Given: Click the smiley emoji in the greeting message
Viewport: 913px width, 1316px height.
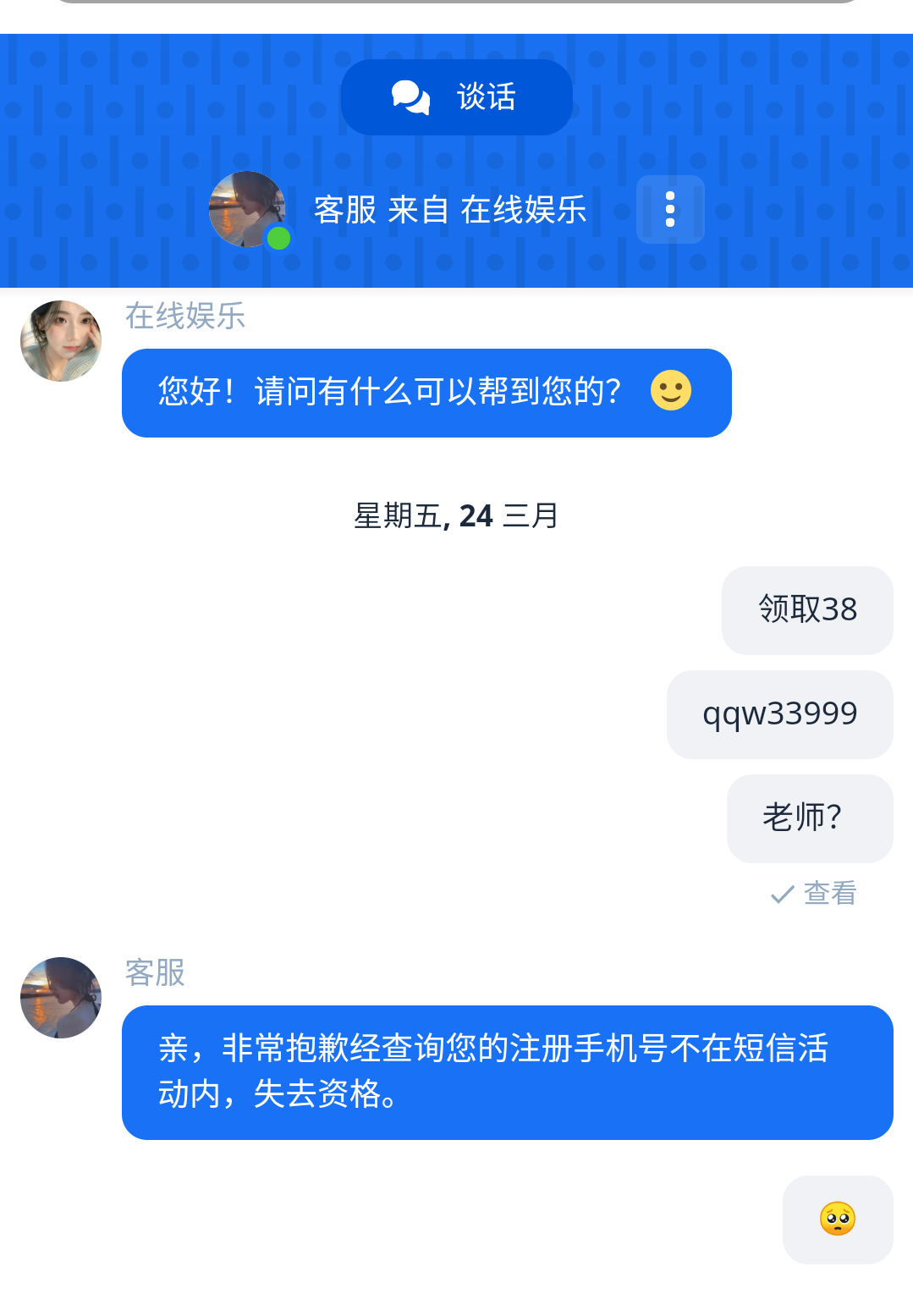Looking at the screenshot, I should click(670, 391).
